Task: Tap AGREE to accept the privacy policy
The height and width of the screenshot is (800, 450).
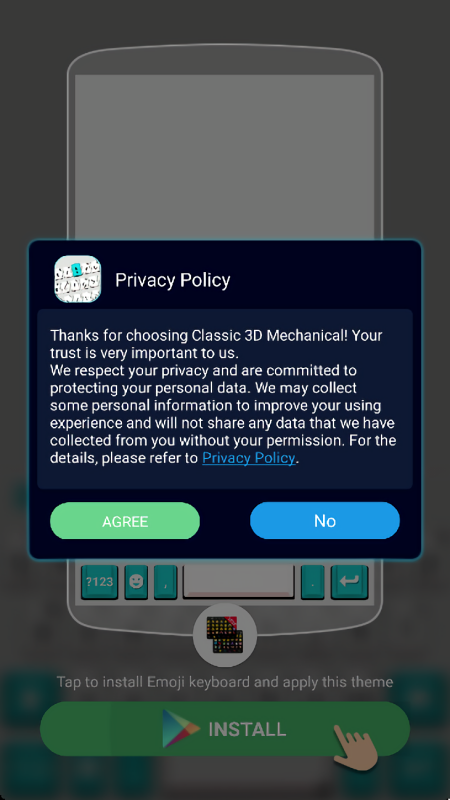Action: tap(125, 521)
